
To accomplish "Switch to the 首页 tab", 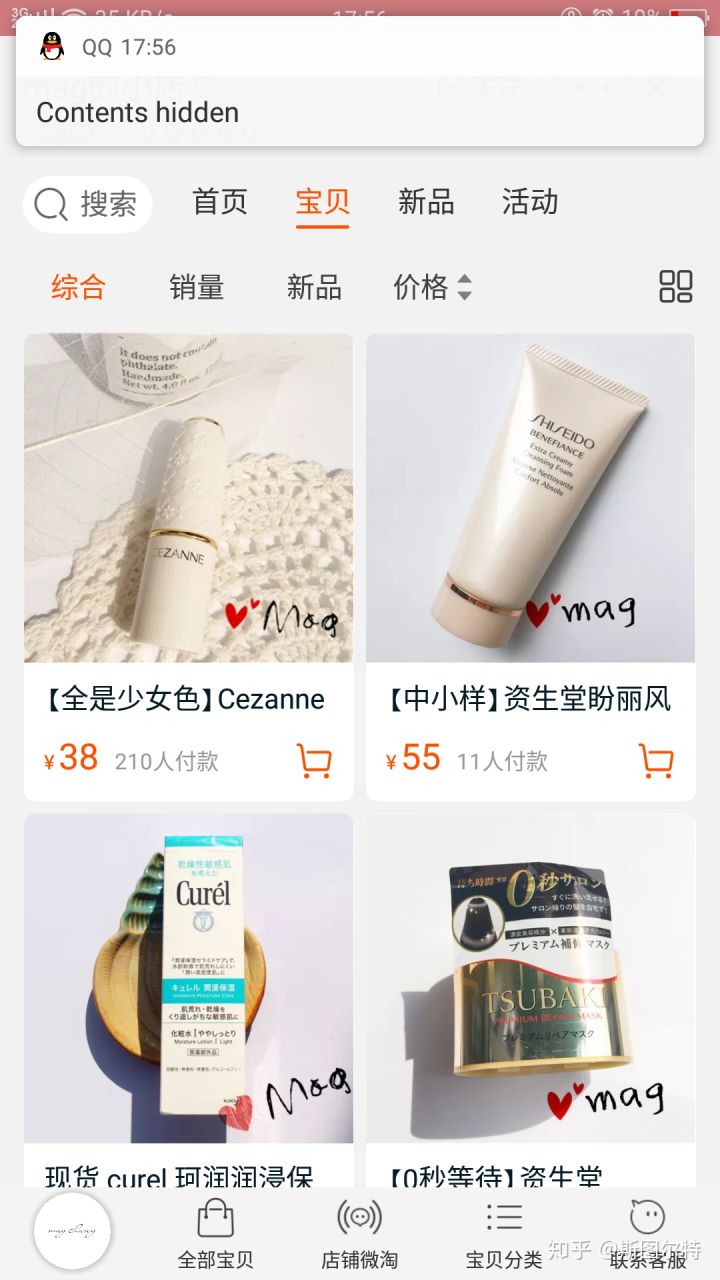I will (219, 202).
